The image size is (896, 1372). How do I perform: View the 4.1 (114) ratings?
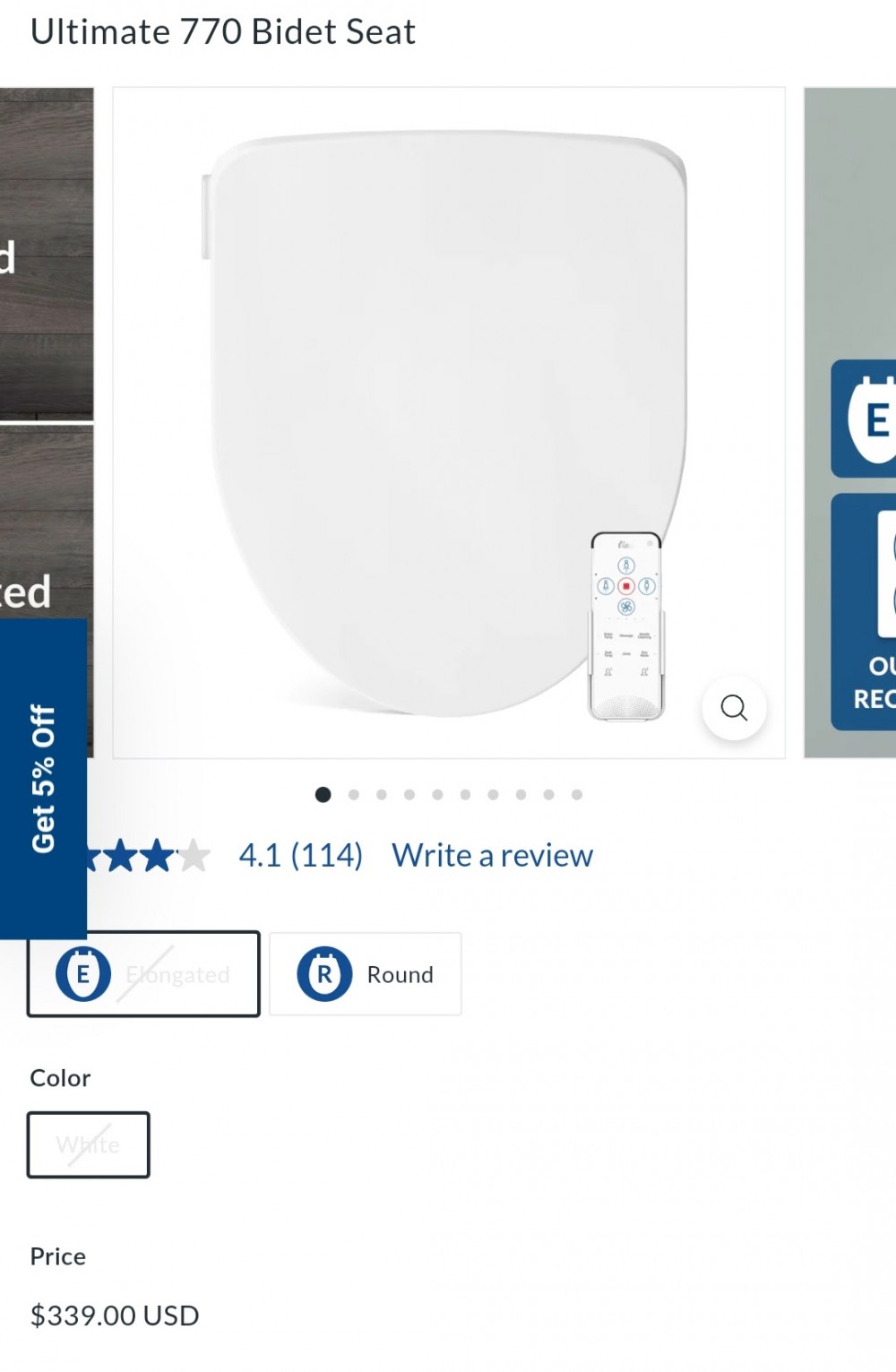[x=300, y=856]
